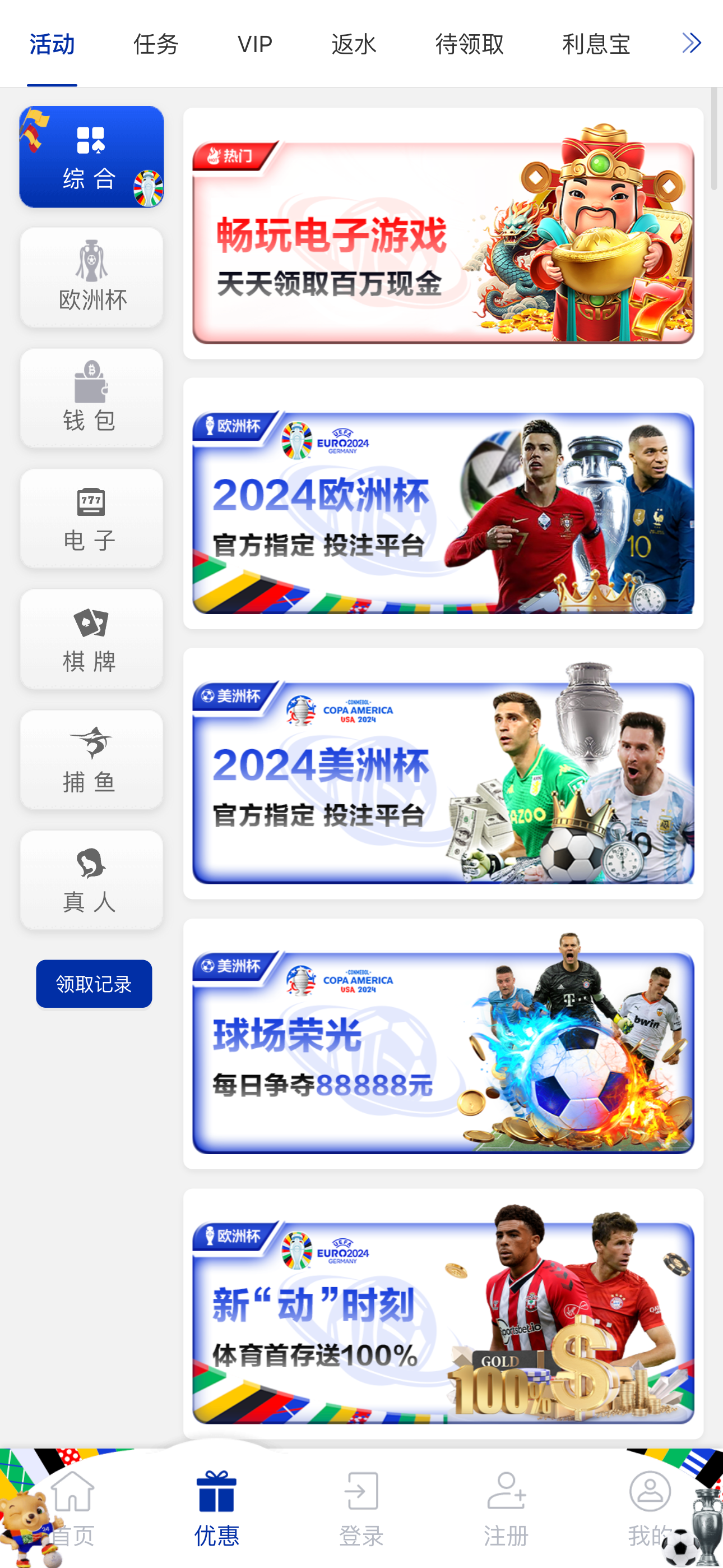The width and height of the screenshot is (723, 1568).
Task: Switch to the 真人 category
Action: click(92, 880)
